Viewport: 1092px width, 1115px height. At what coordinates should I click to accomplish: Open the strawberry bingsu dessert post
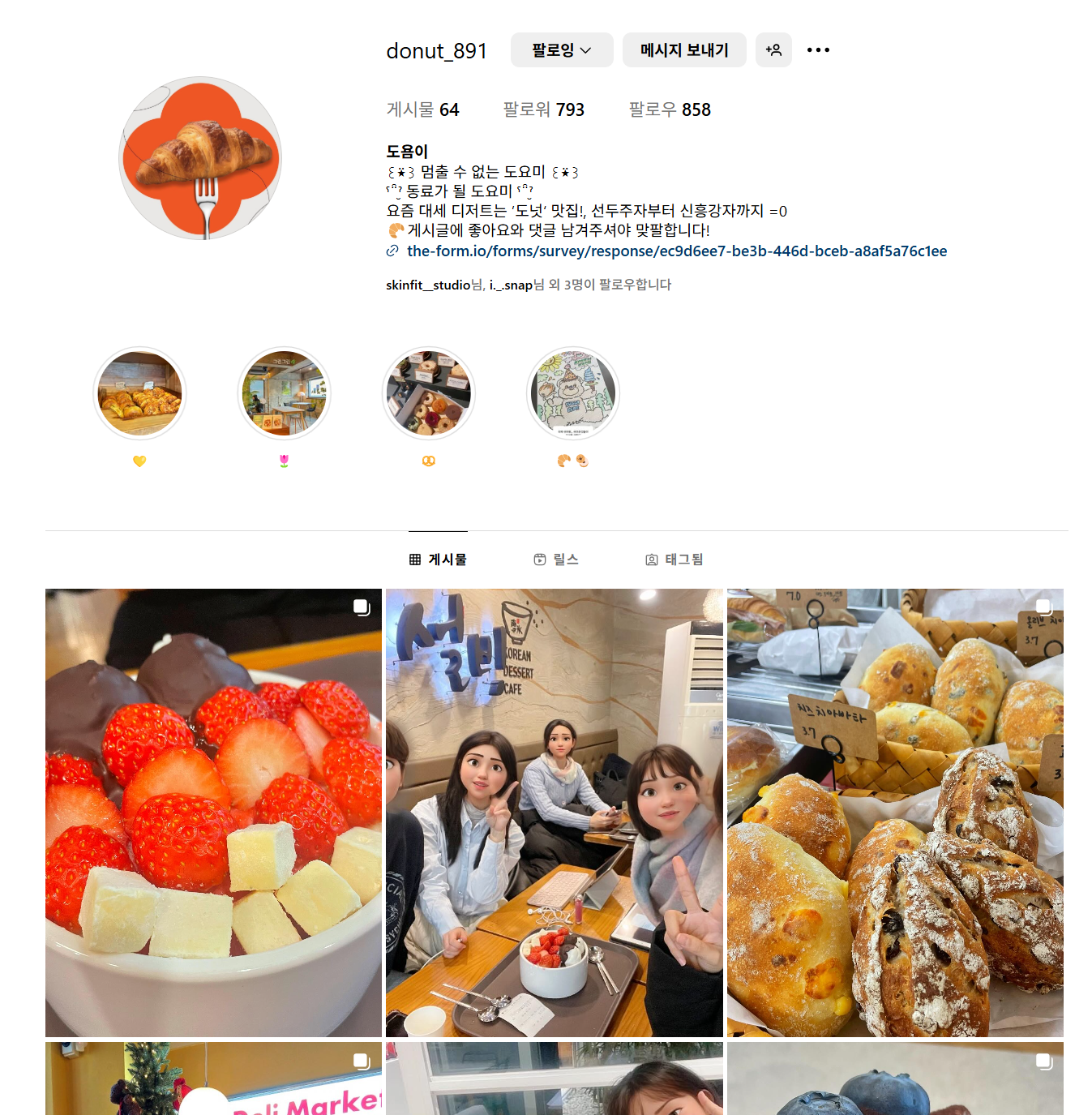213,813
